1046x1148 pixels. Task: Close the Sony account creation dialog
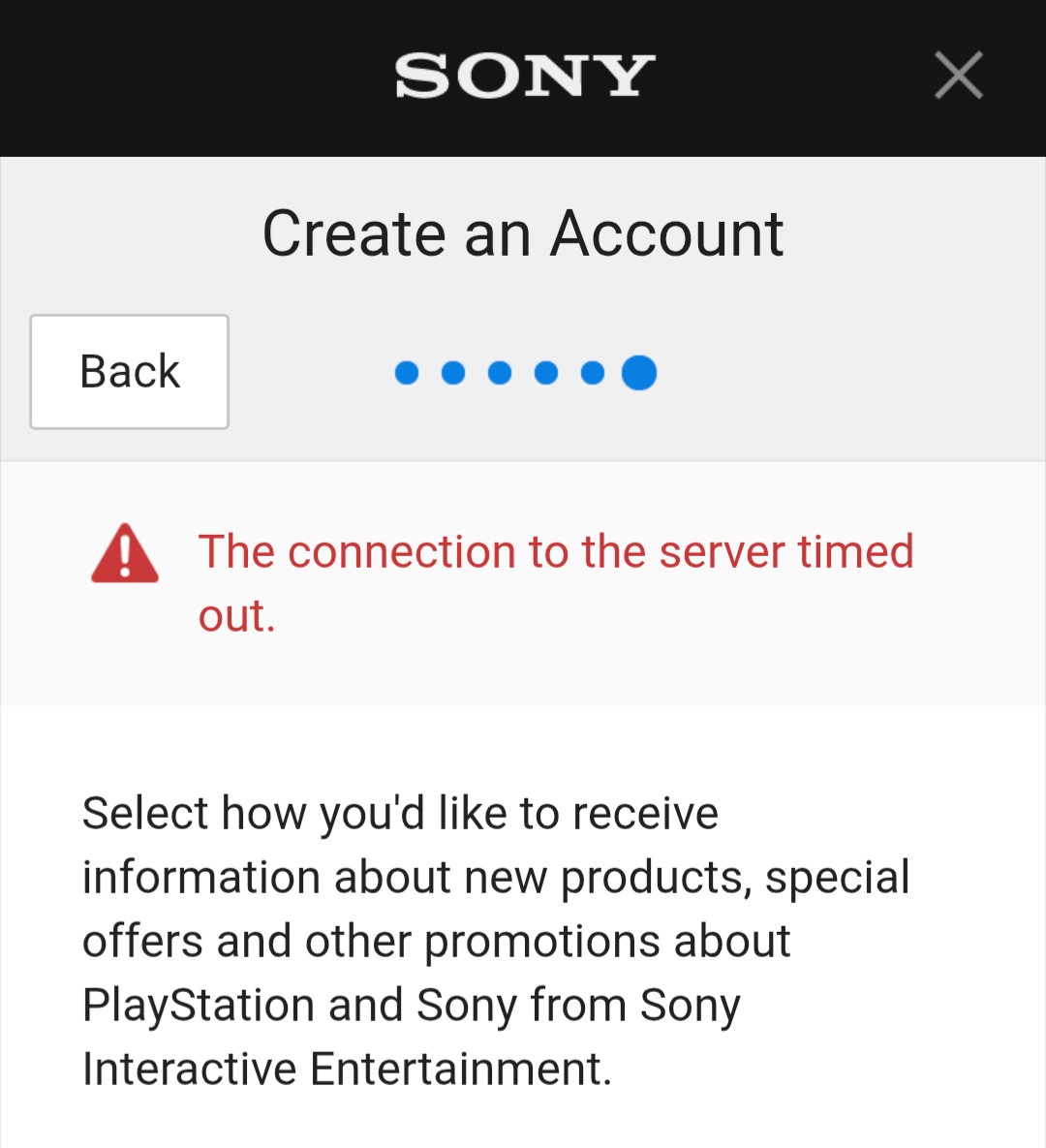(x=958, y=76)
